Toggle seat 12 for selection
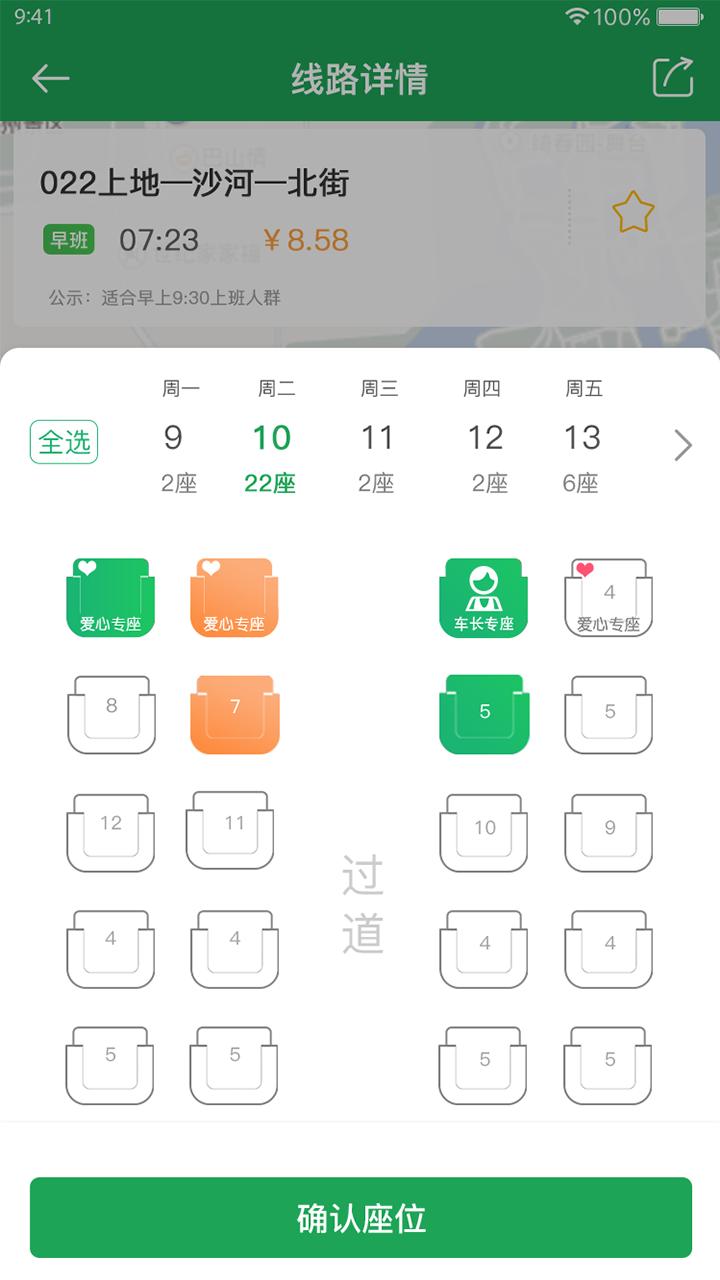Screen dimensions: 720x1280 pyautogui.click(x=110, y=831)
